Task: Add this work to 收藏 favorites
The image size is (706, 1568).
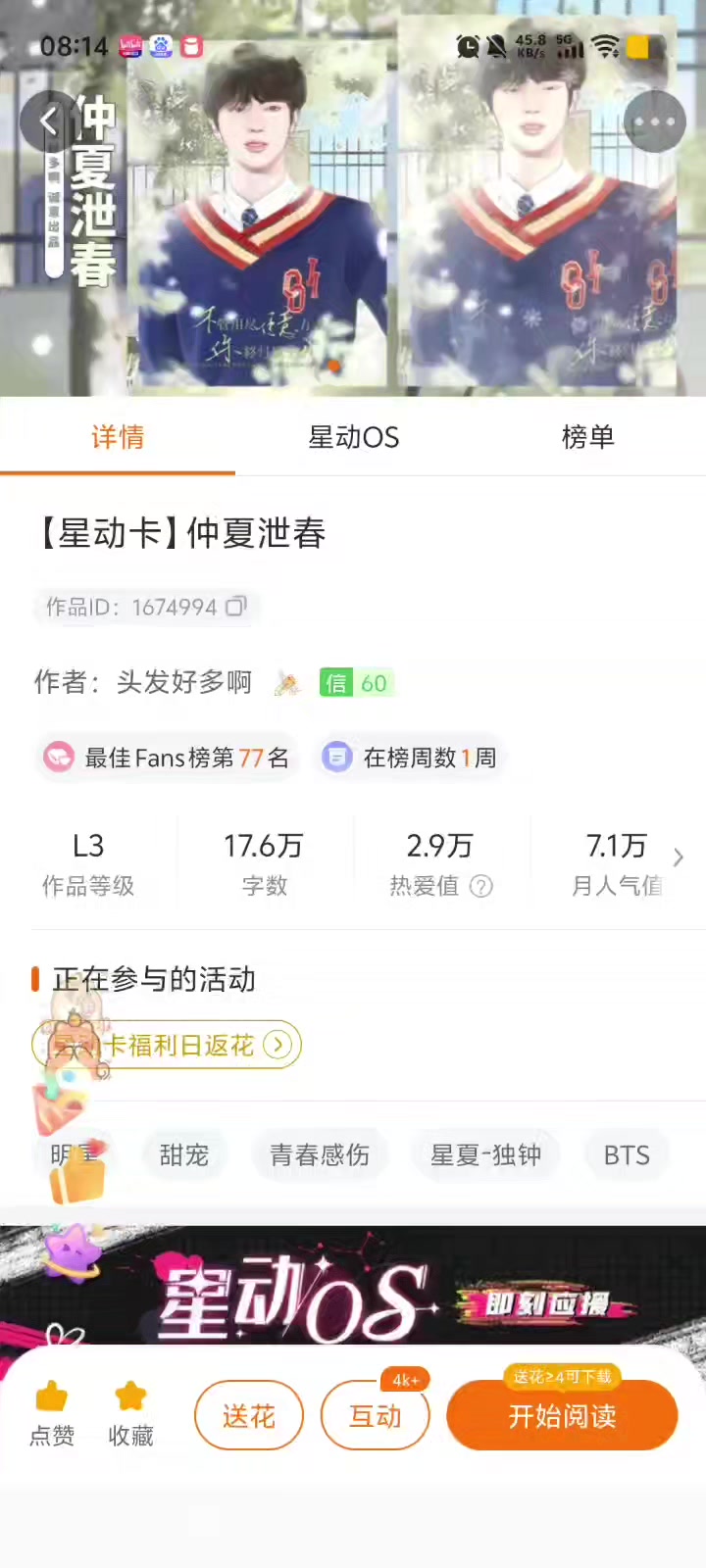Action: [130, 1414]
